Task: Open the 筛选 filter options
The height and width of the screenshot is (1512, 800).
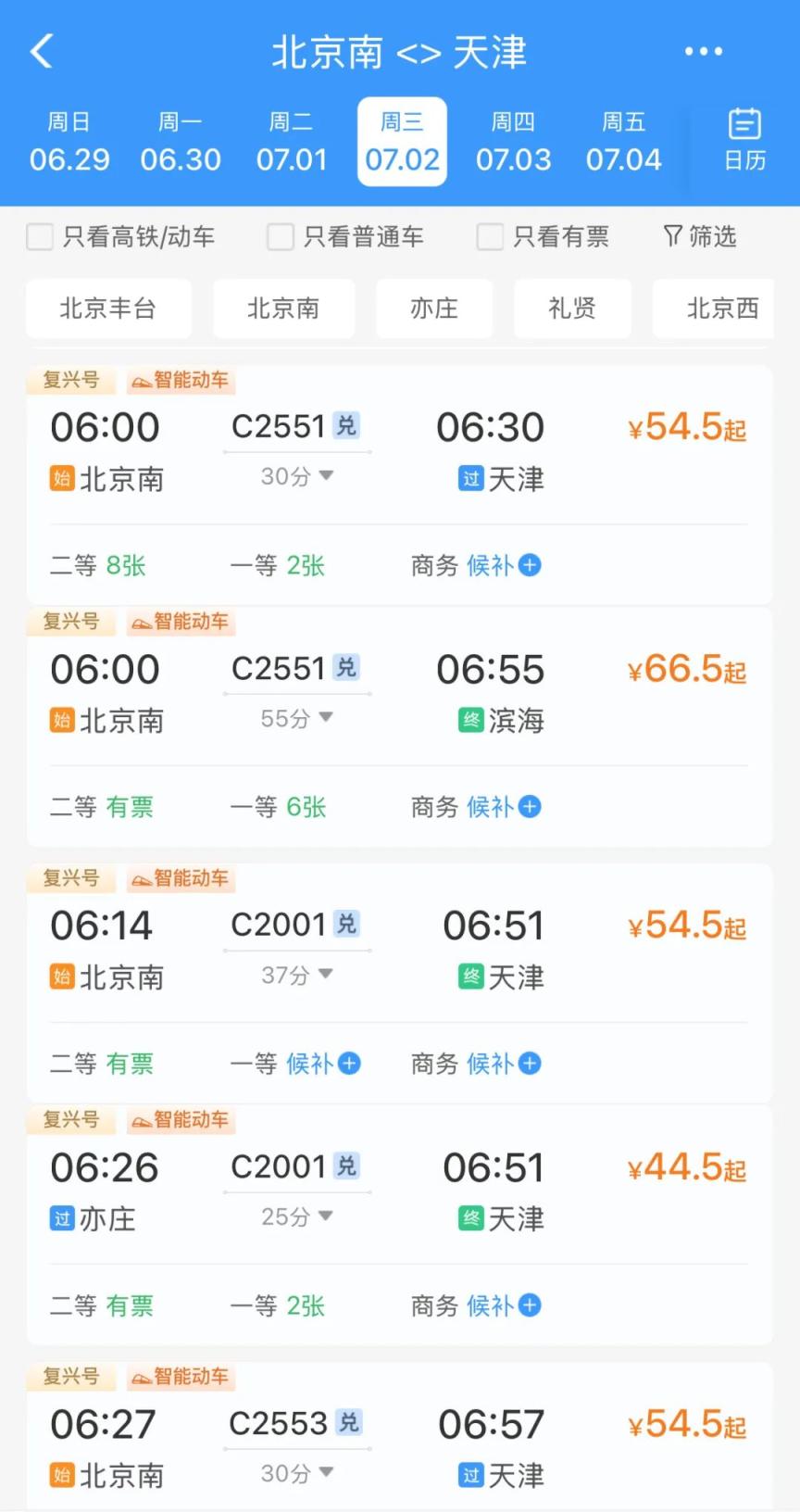Action: (x=700, y=237)
